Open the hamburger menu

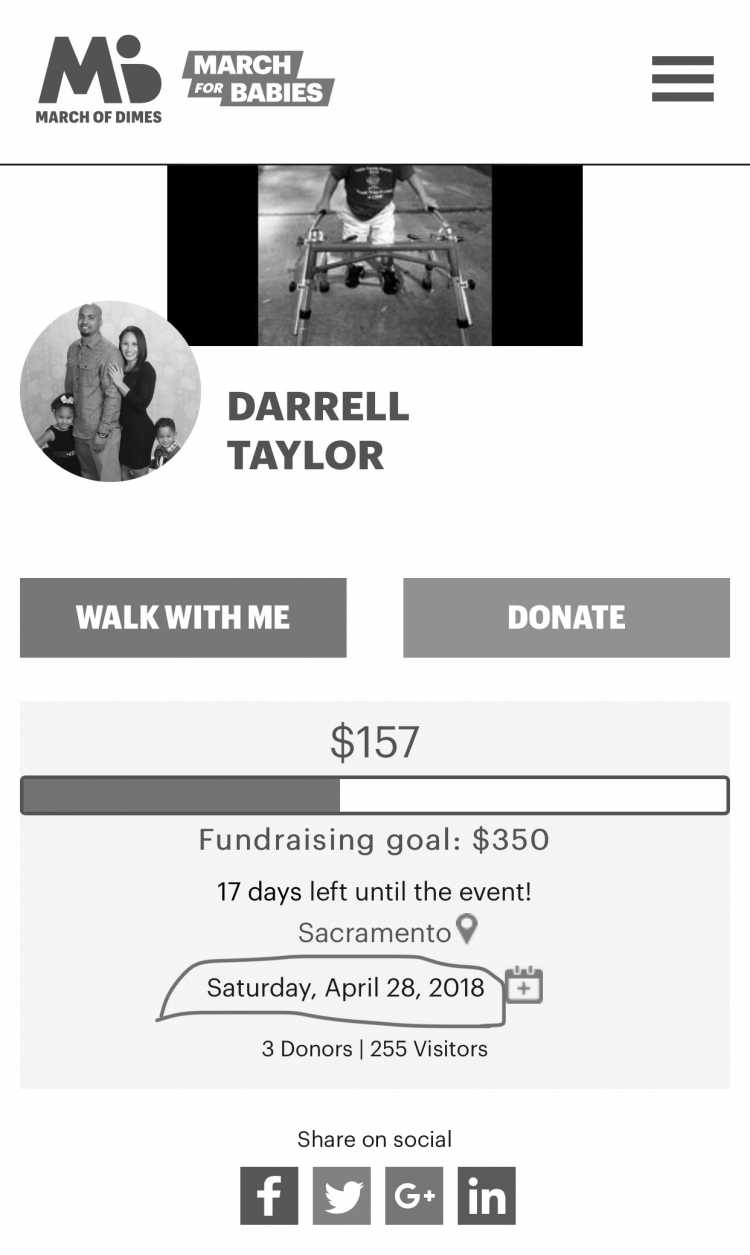pyautogui.click(x=683, y=79)
